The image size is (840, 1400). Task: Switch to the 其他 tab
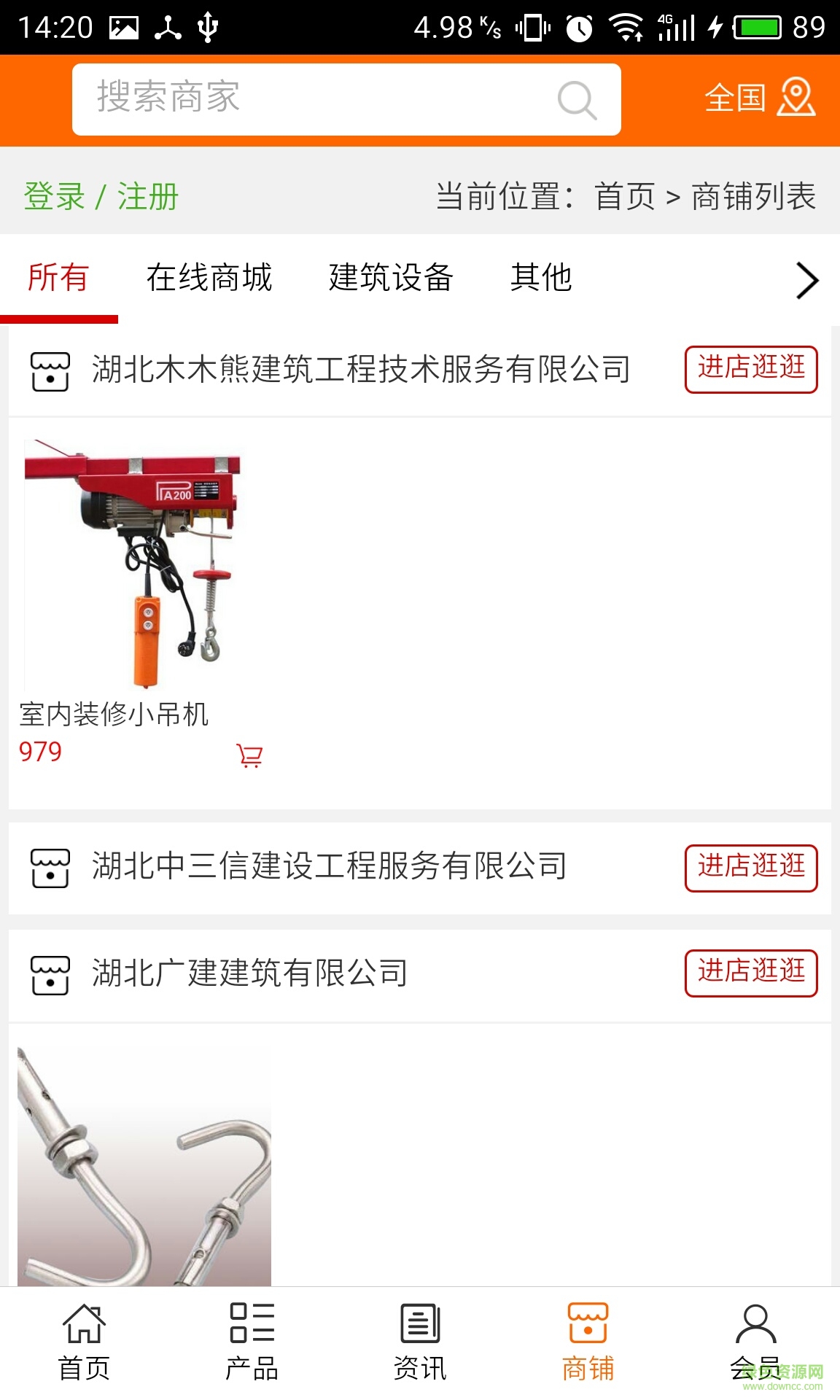tap(542, 279)
